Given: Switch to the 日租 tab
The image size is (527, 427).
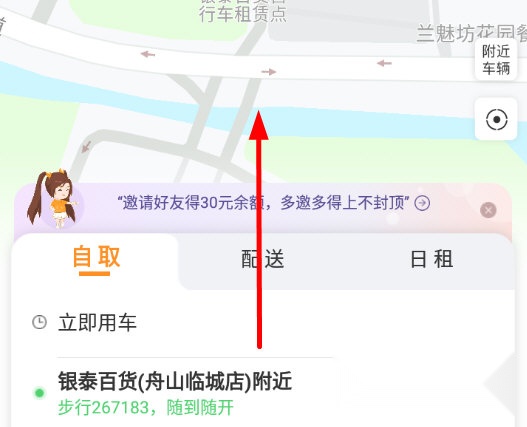Looking at the screenshot, I should pos(432,259).
